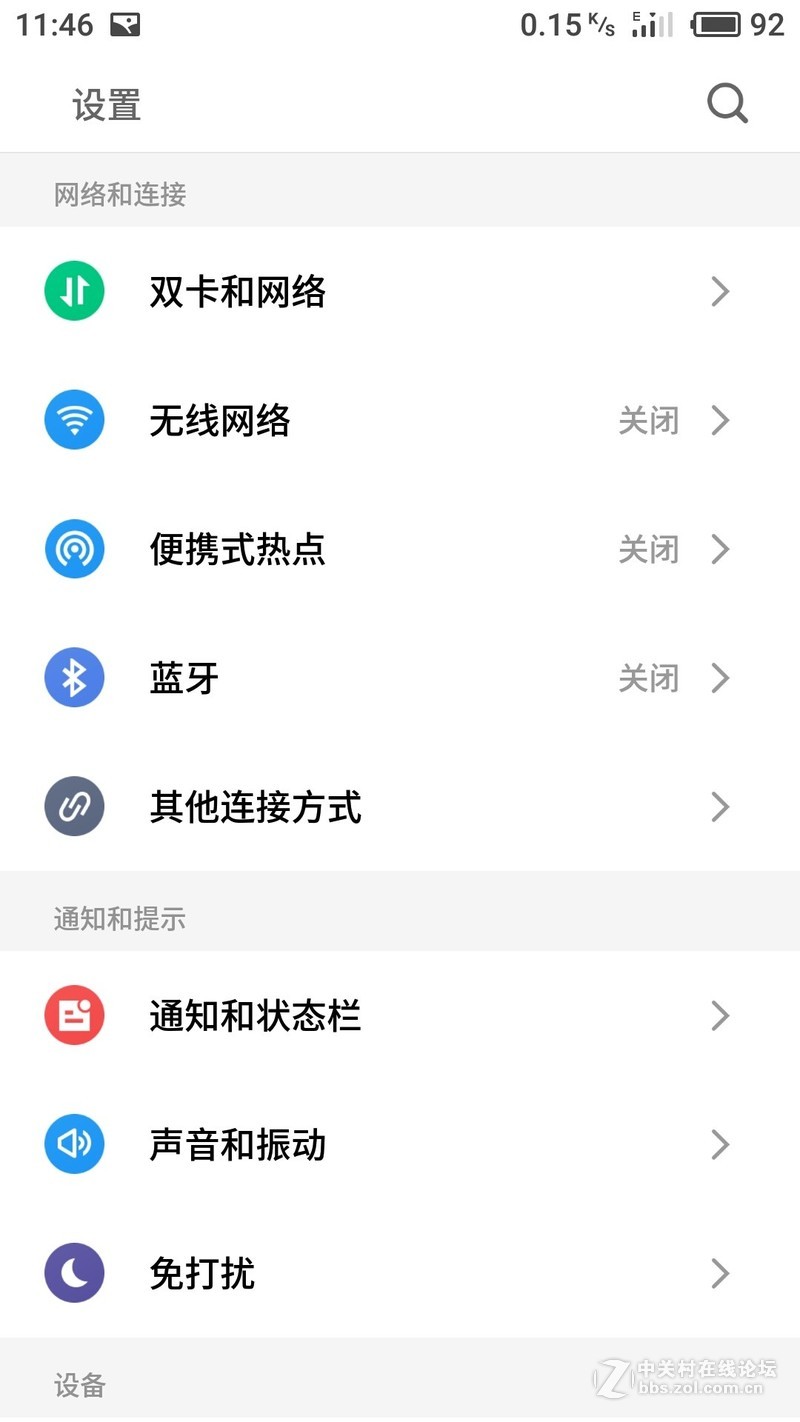
Task: Expand the 免打扰 entry via its chevron
Action: (x=720, y=1273)
